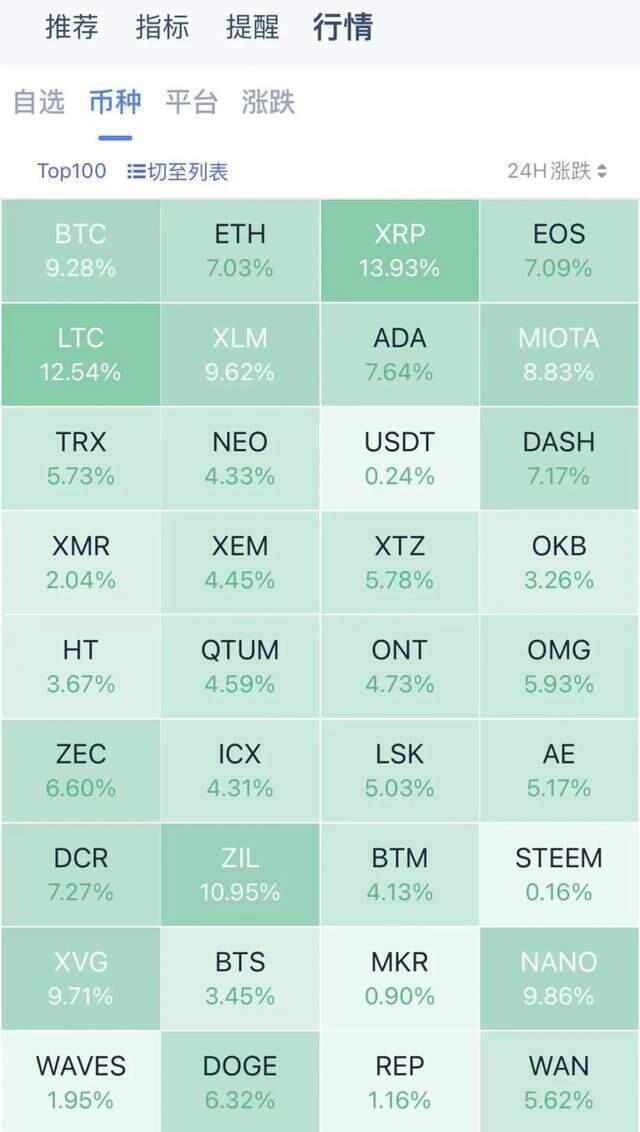
Task: Go to the 提醒 tab
Action: (252, 27)
